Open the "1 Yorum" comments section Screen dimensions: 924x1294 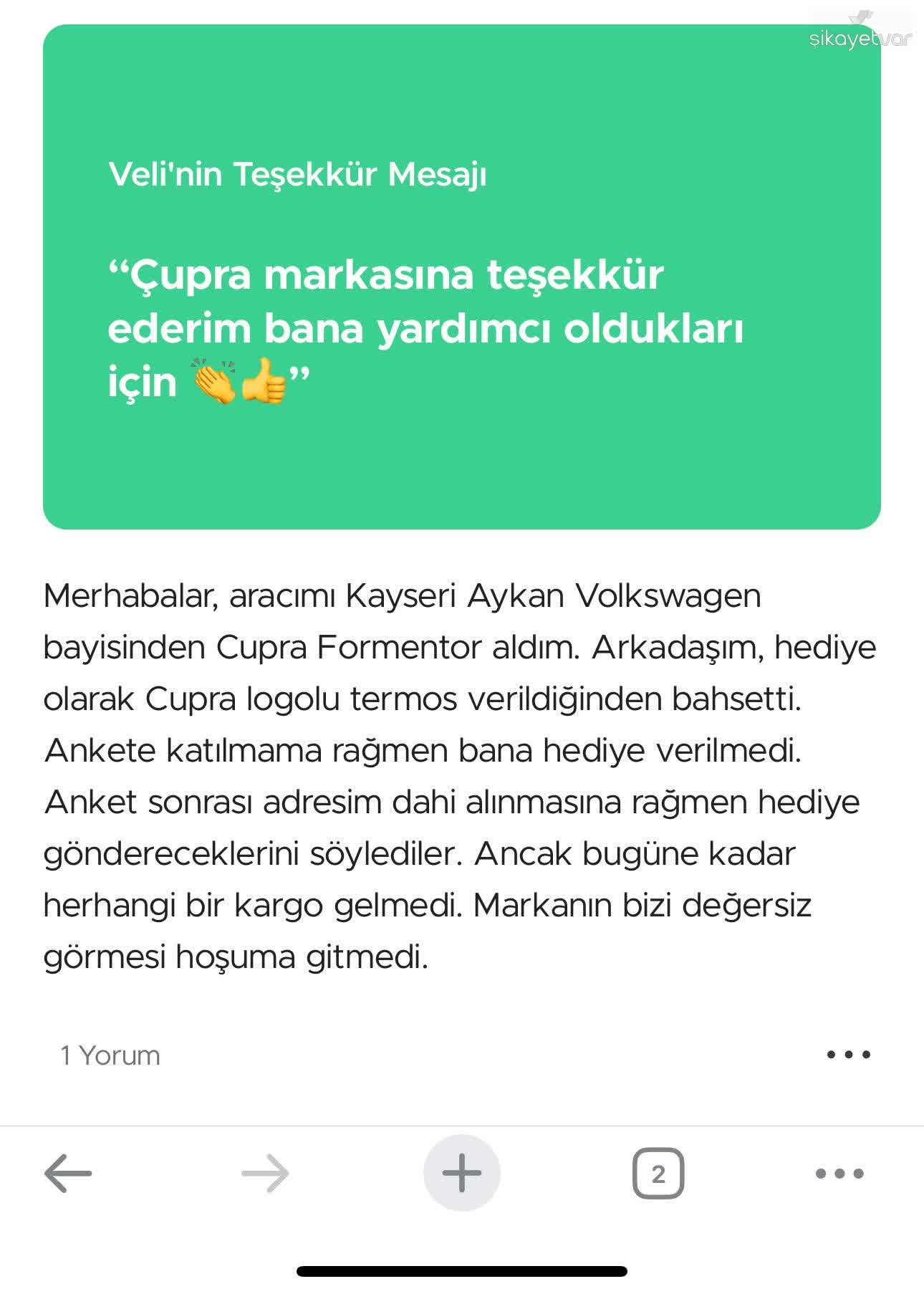[109, 1055]
